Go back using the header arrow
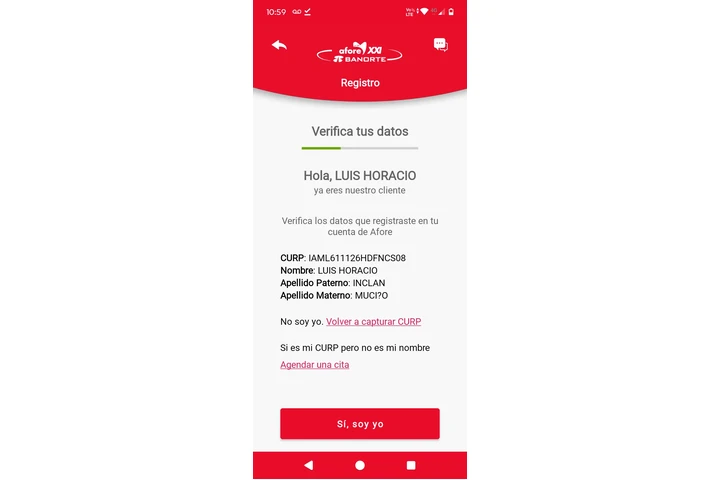The image size is (720, 480). [279, 45]
